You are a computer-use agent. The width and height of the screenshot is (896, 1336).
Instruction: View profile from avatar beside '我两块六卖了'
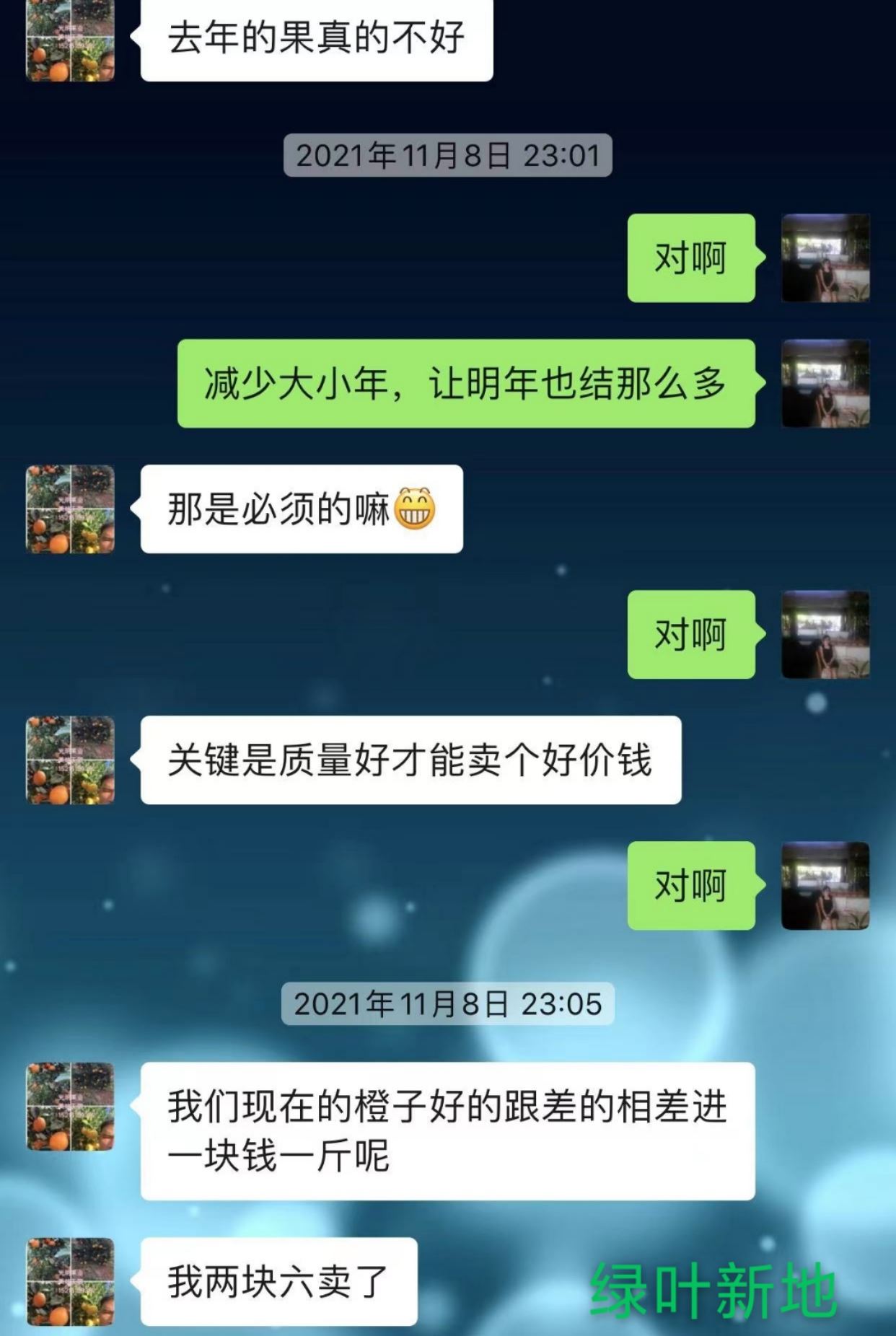70,1281
